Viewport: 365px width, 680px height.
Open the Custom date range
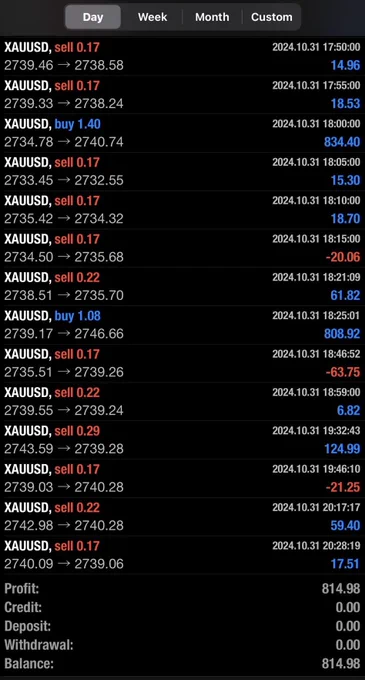point(271,17)
